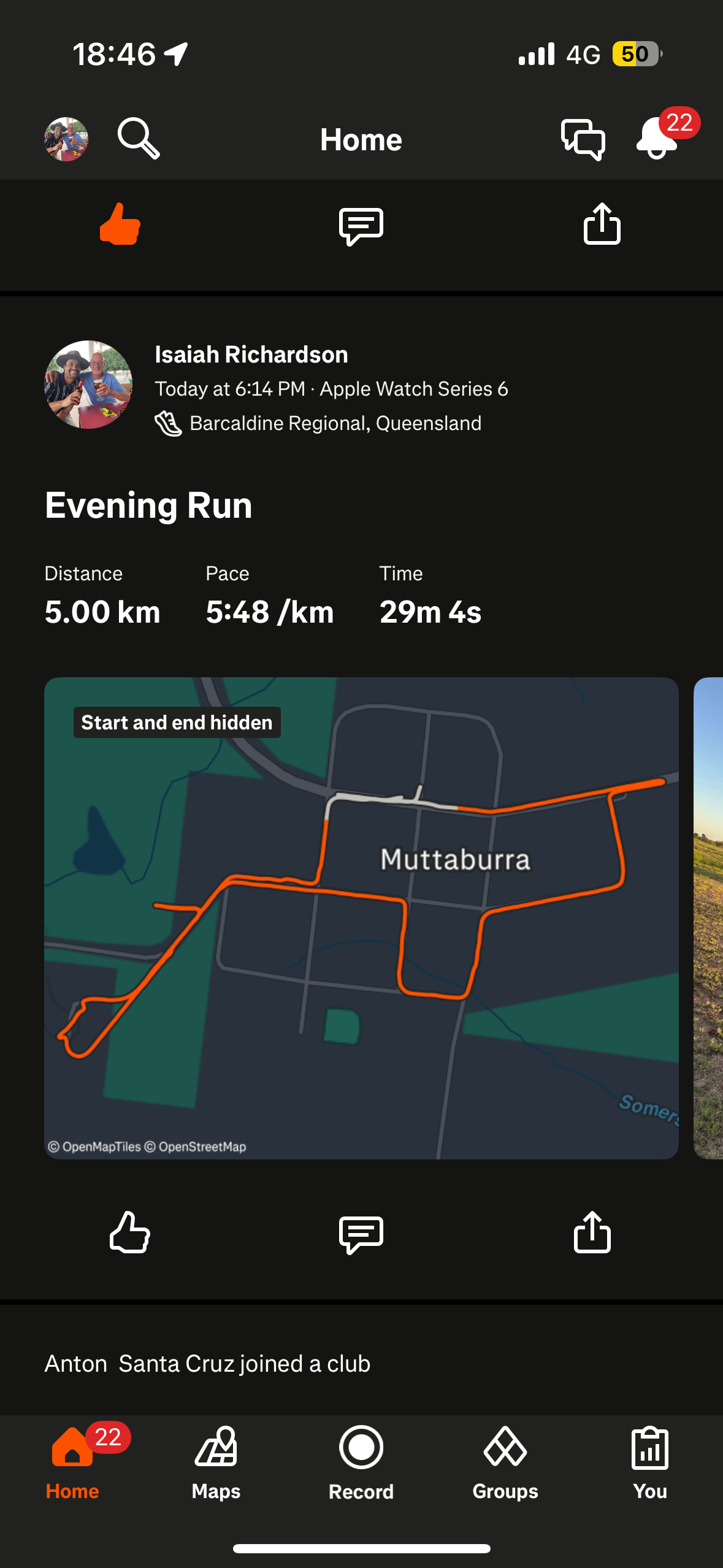Open the messages chat icon
Image resolution: width=723 pixels, height=1568 pixels.
click(583, 139)
